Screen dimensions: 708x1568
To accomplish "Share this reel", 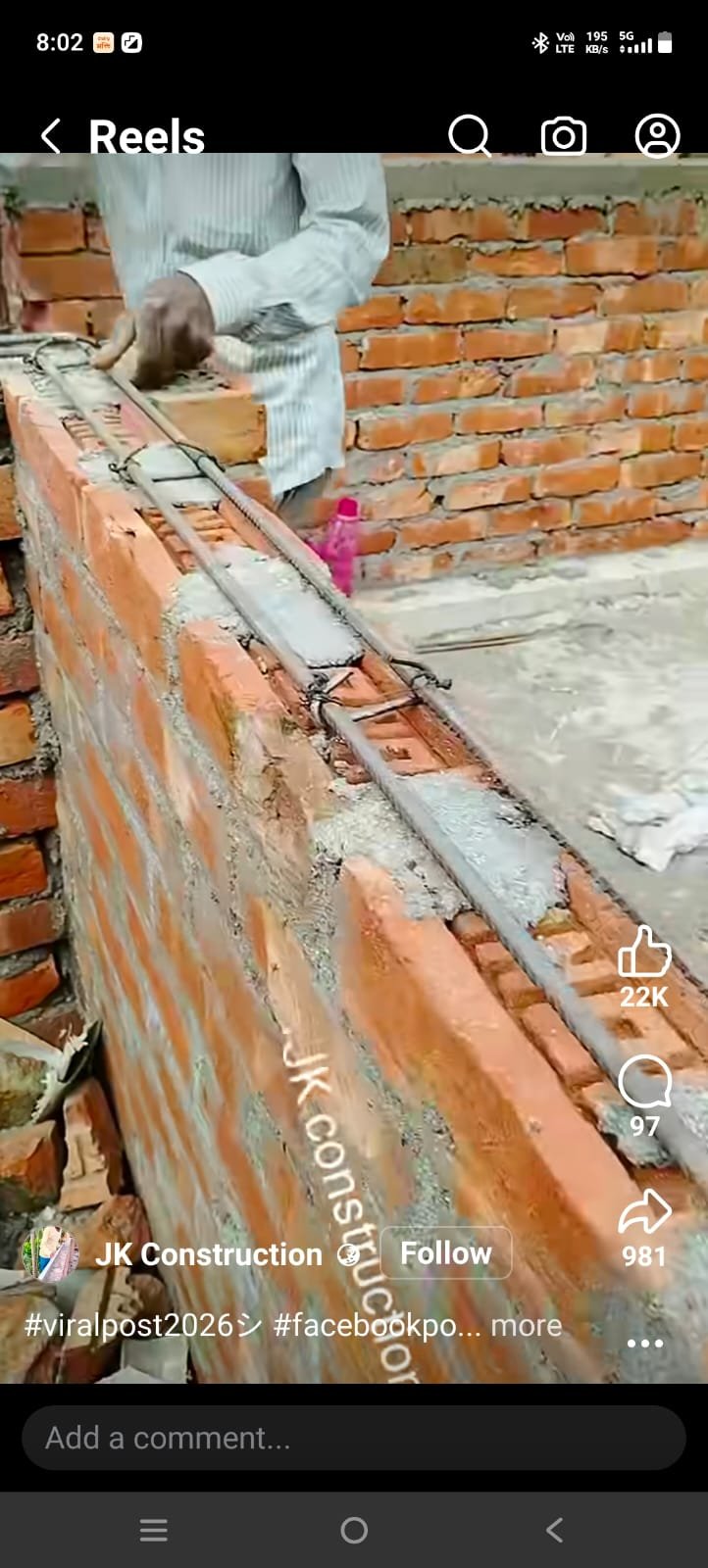I will [644, 1212].
